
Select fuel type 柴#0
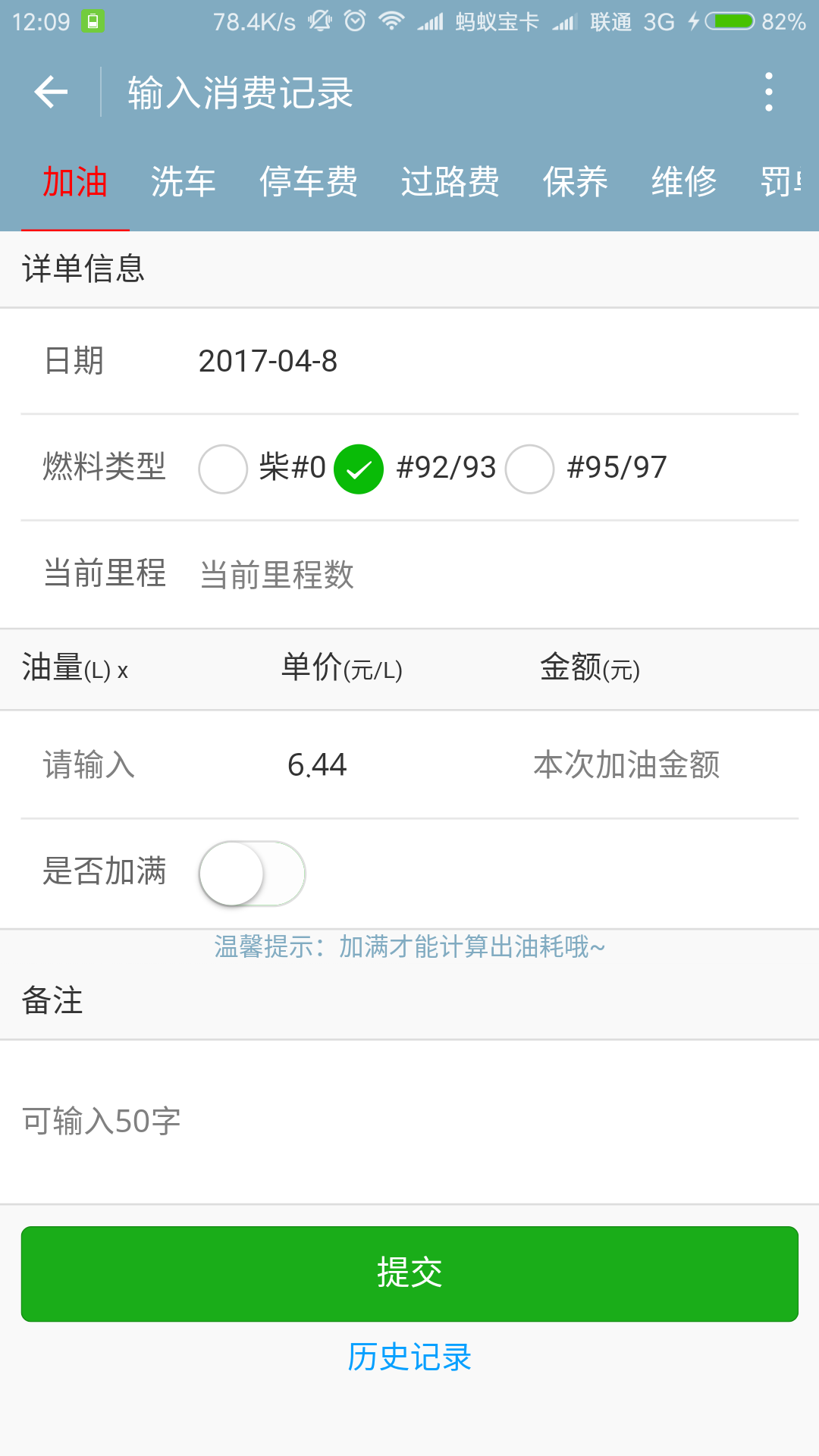click(x=223, y=469)
